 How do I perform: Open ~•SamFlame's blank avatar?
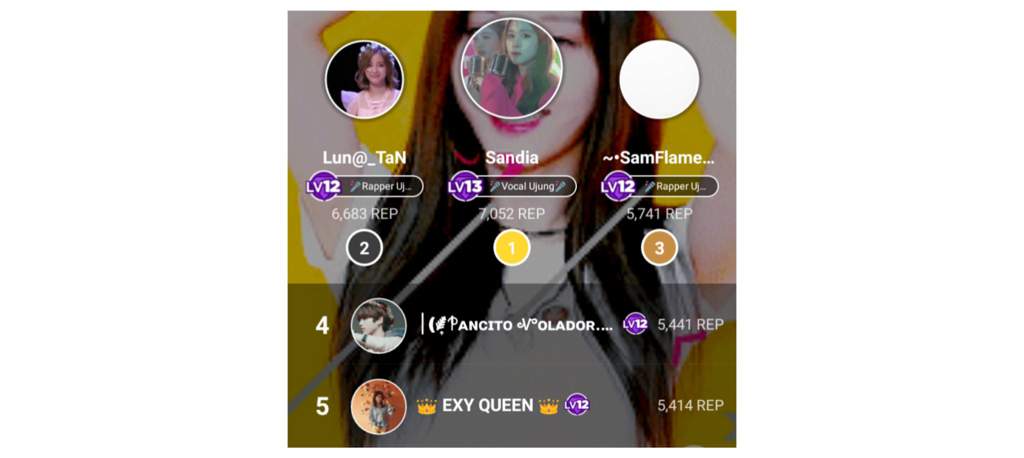tap(659, 80)
